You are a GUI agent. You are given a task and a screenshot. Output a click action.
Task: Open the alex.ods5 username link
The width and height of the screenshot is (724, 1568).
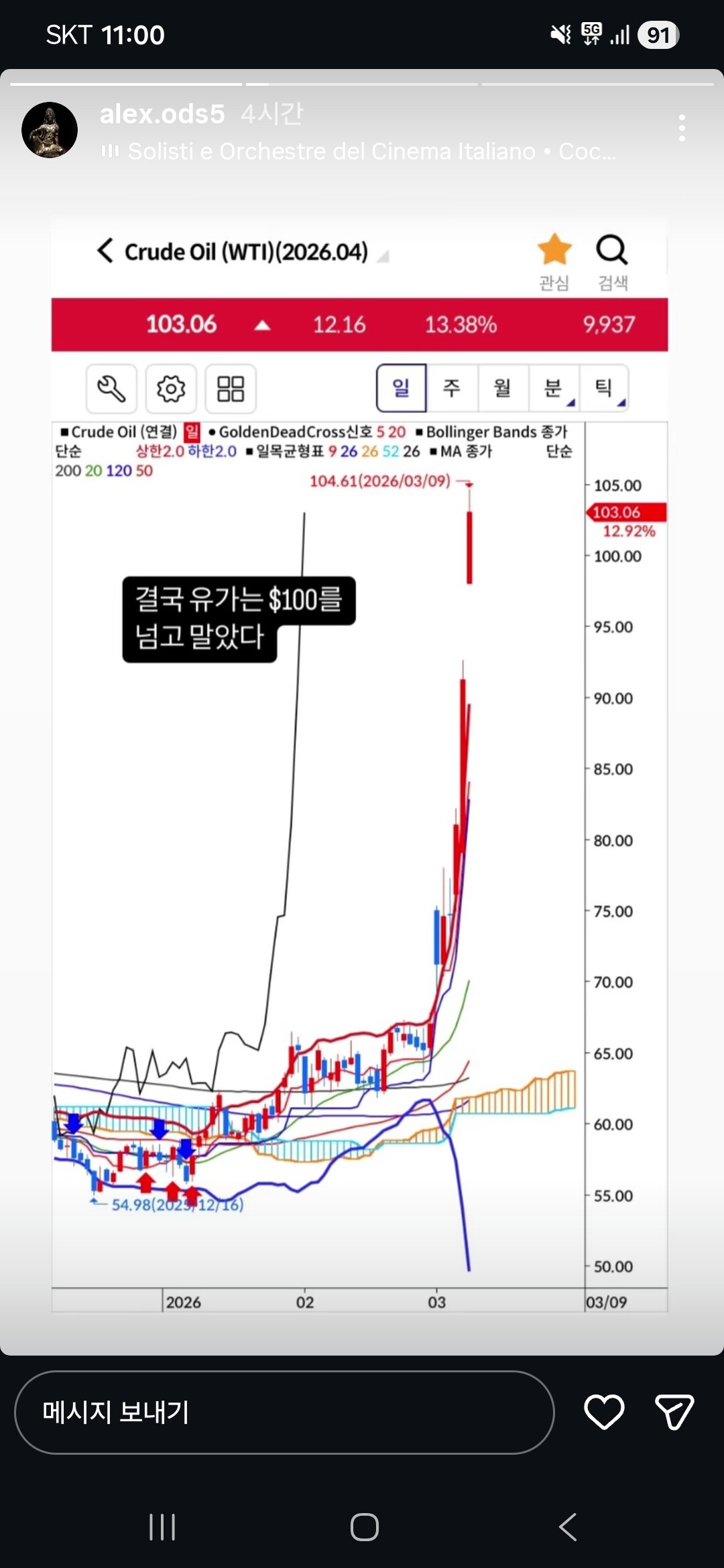pos(162,114)
